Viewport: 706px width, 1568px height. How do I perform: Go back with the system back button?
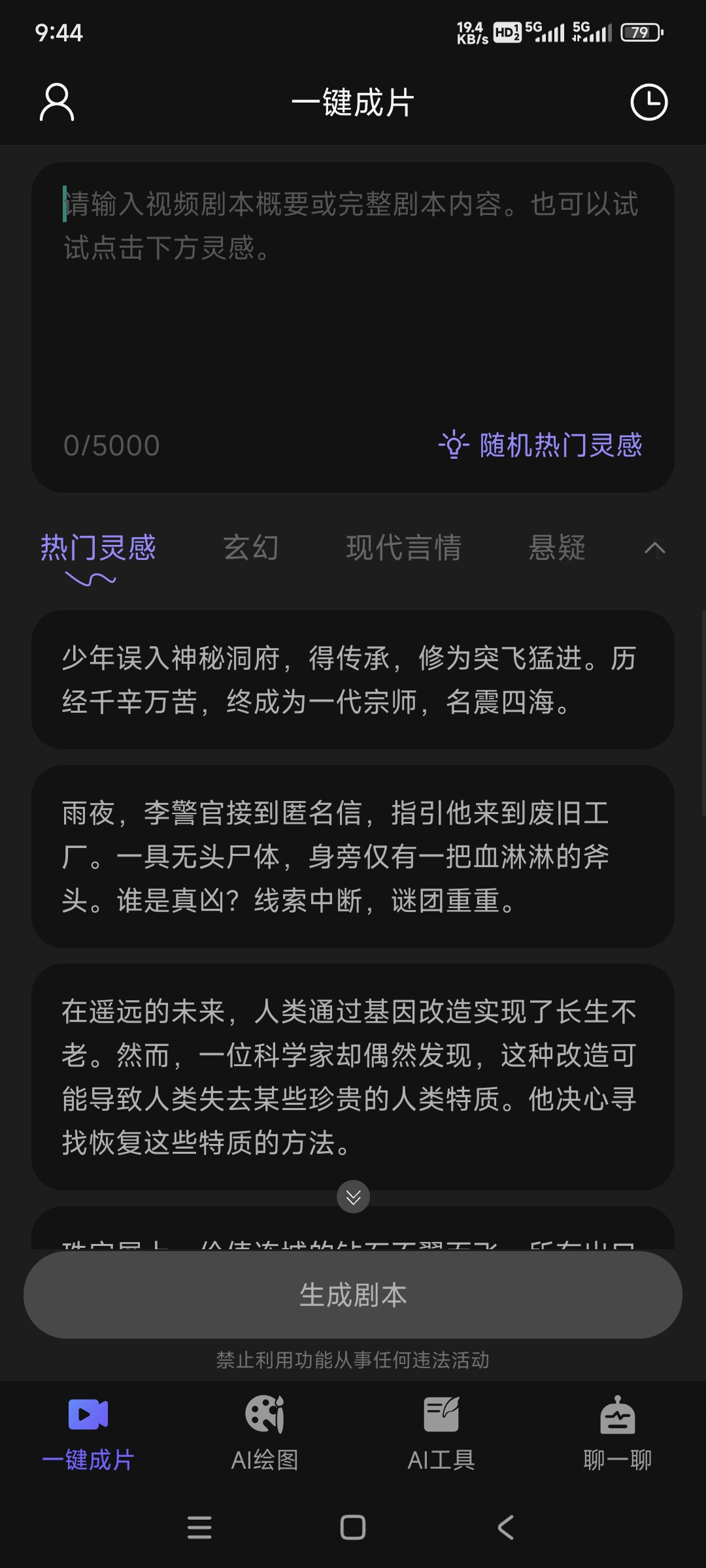(506, 1527)
